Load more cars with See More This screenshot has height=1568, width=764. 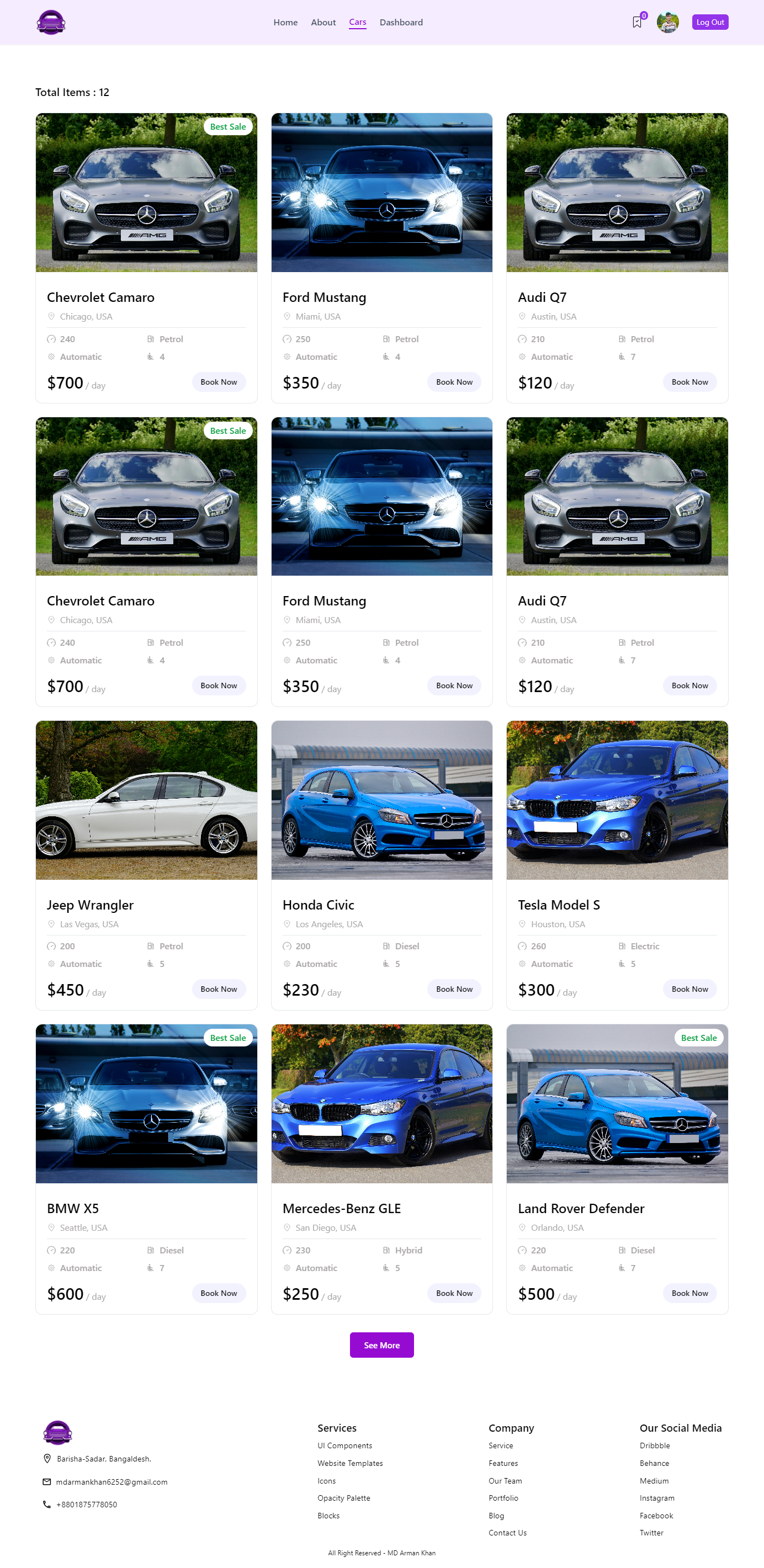(x=381, y=1344)
